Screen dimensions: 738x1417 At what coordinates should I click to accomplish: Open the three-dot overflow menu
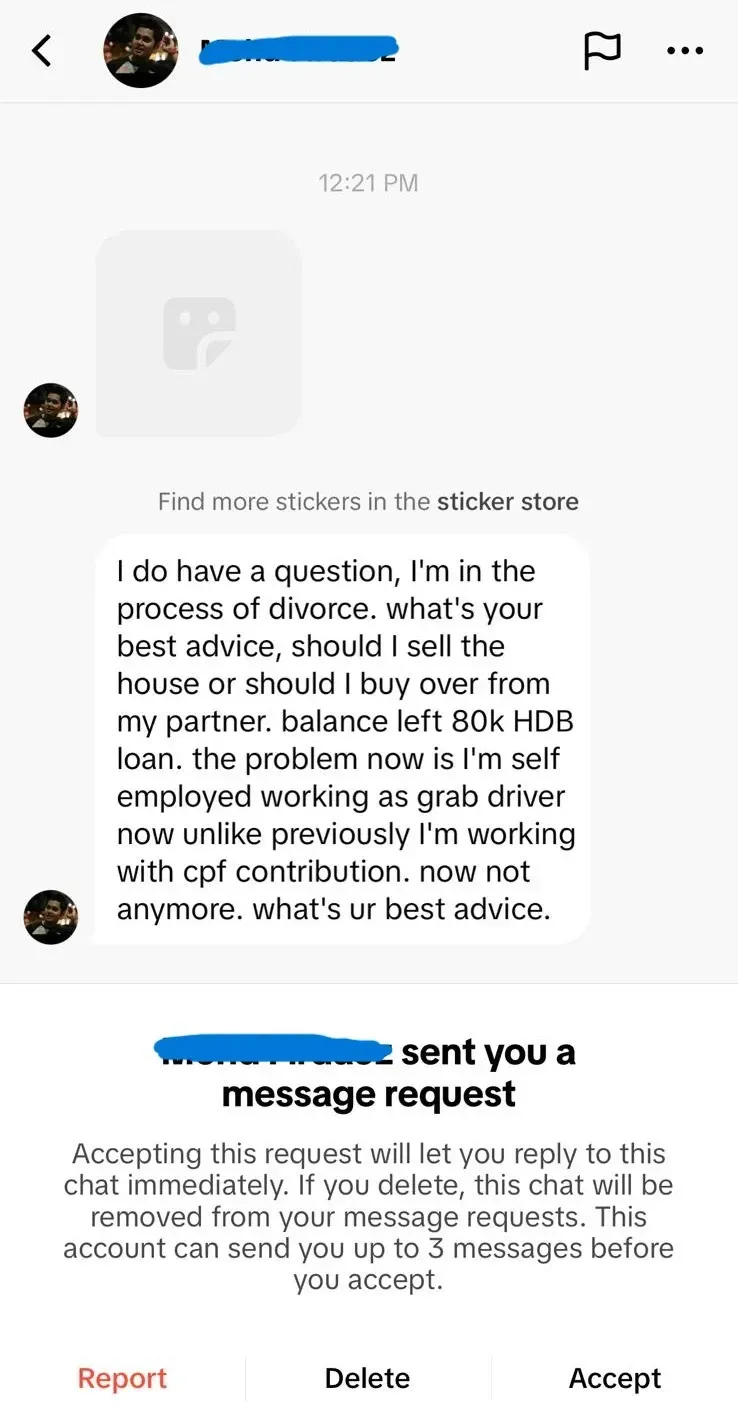pos(685,51)
